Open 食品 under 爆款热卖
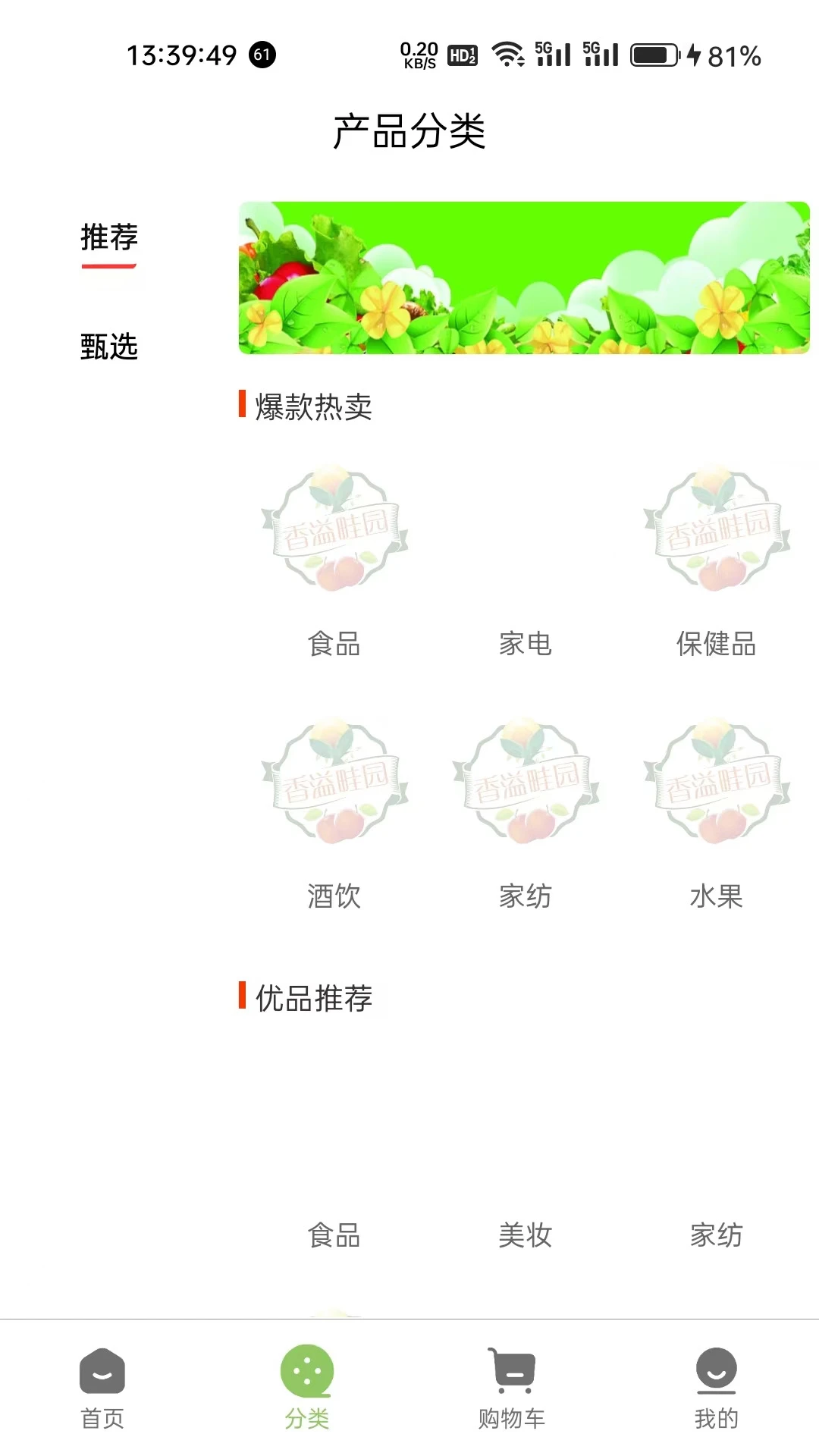819x1456 pixels. pyautogui.click(x=334, y=561)
